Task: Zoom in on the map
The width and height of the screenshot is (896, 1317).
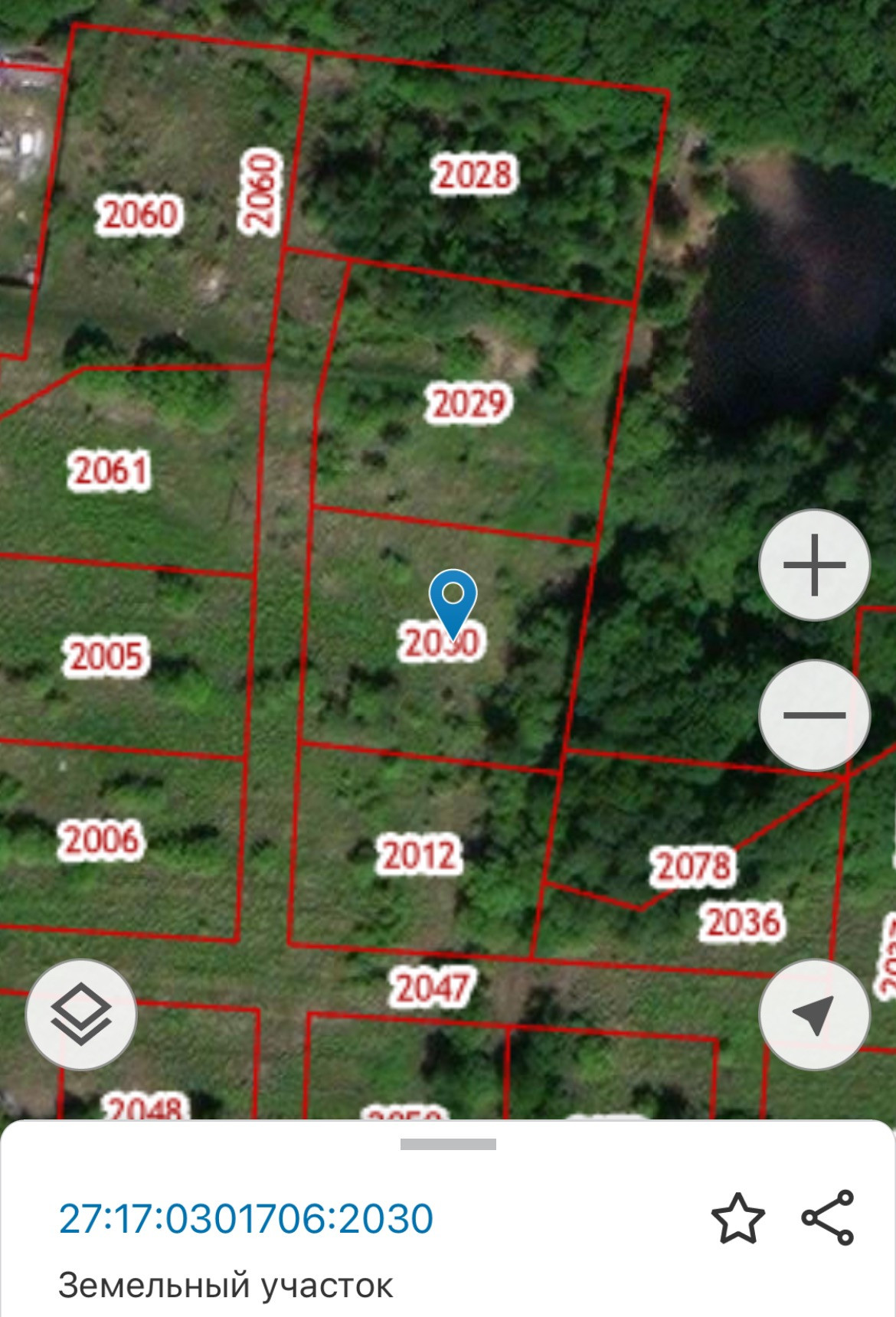Action: coord(814,565)
